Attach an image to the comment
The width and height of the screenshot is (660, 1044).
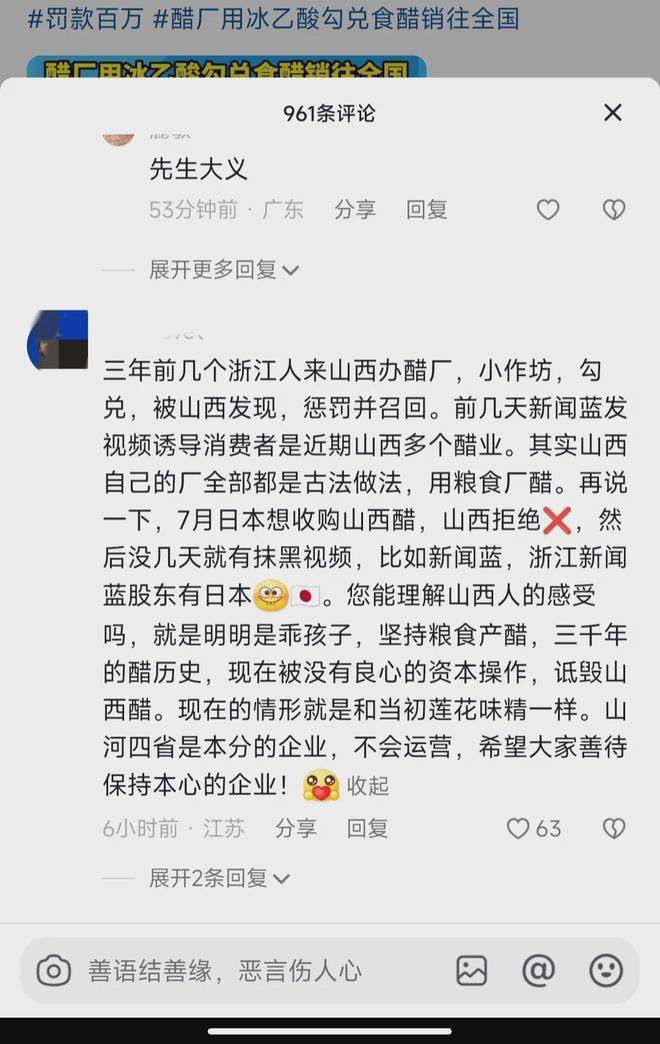(471, 970)
